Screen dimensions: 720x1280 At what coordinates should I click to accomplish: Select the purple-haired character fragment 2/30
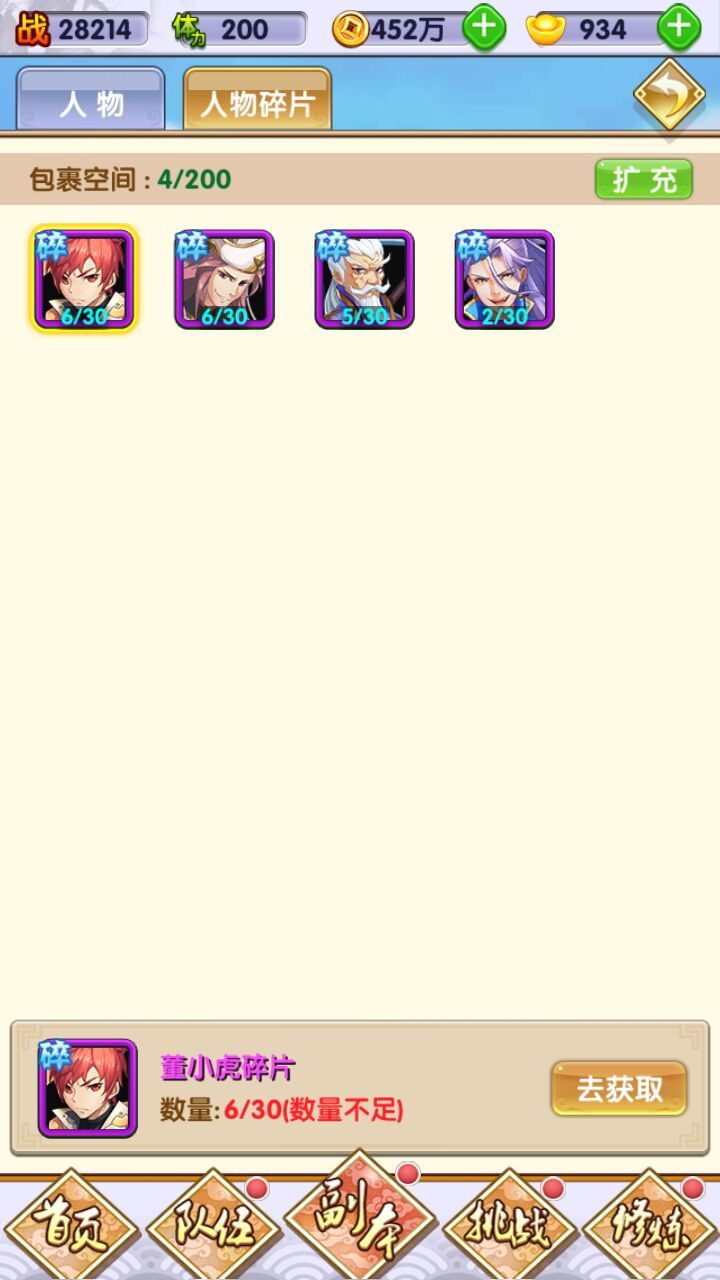[504, 279]
